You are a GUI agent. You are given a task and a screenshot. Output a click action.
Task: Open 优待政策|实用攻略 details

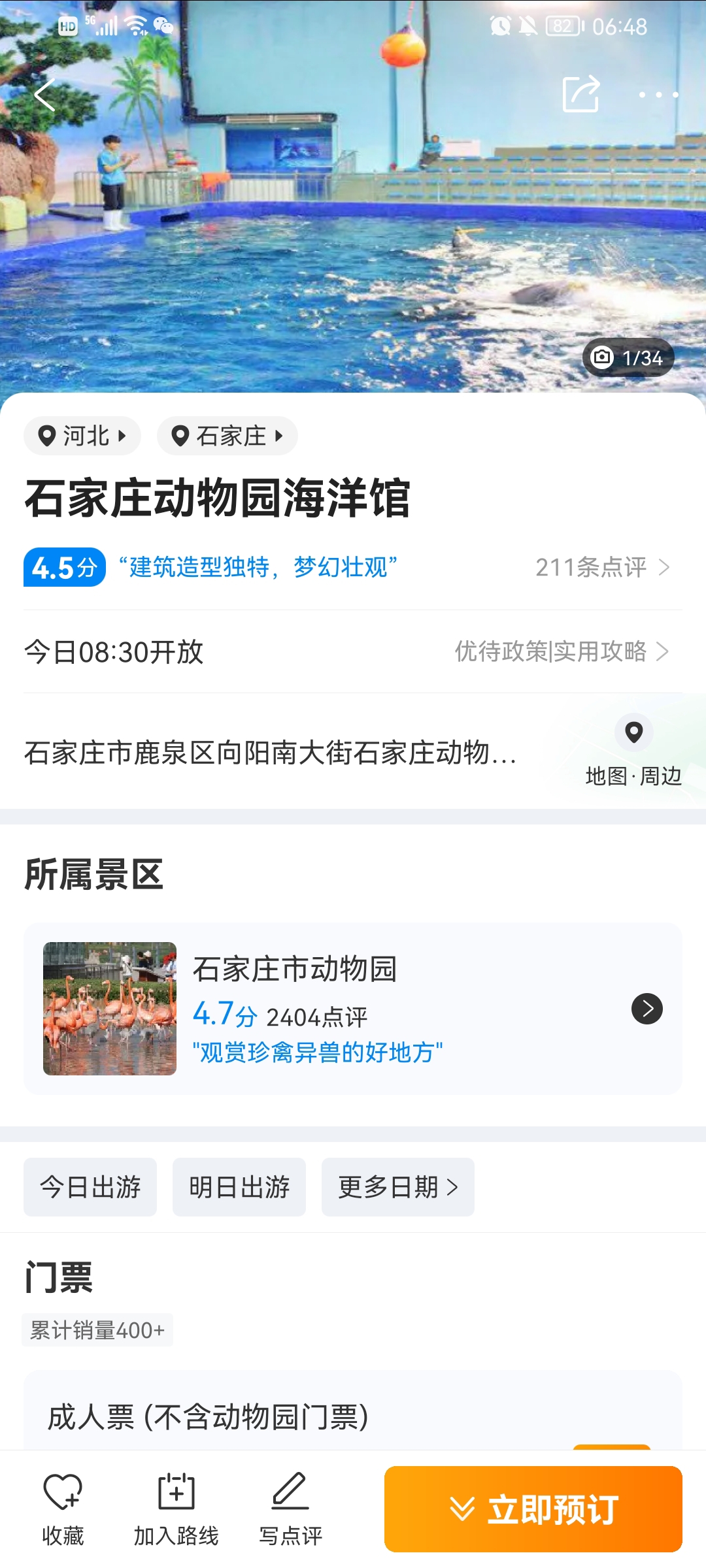[x=561, y=651]
